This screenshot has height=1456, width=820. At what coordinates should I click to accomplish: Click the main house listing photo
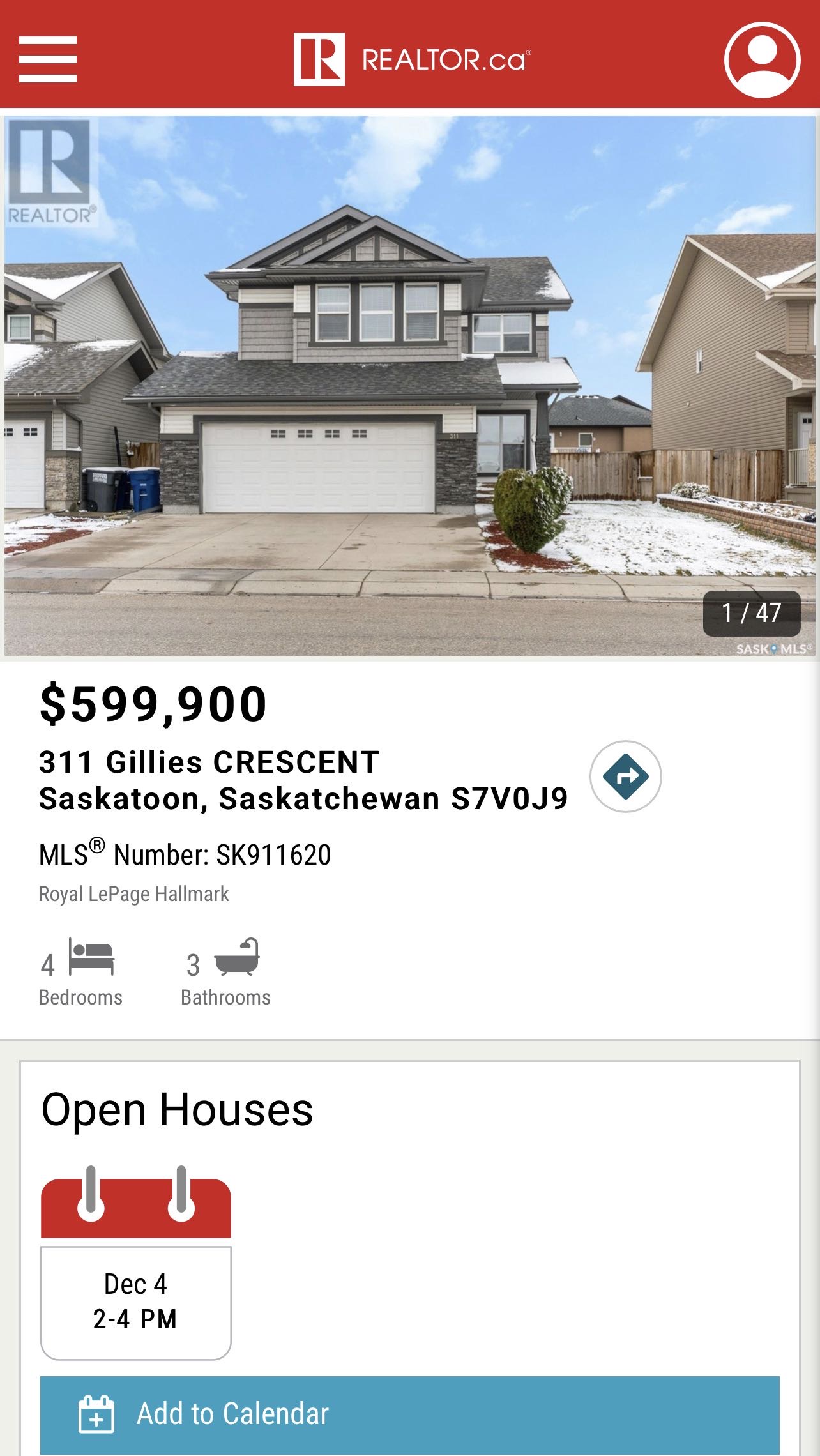[409, 390]
